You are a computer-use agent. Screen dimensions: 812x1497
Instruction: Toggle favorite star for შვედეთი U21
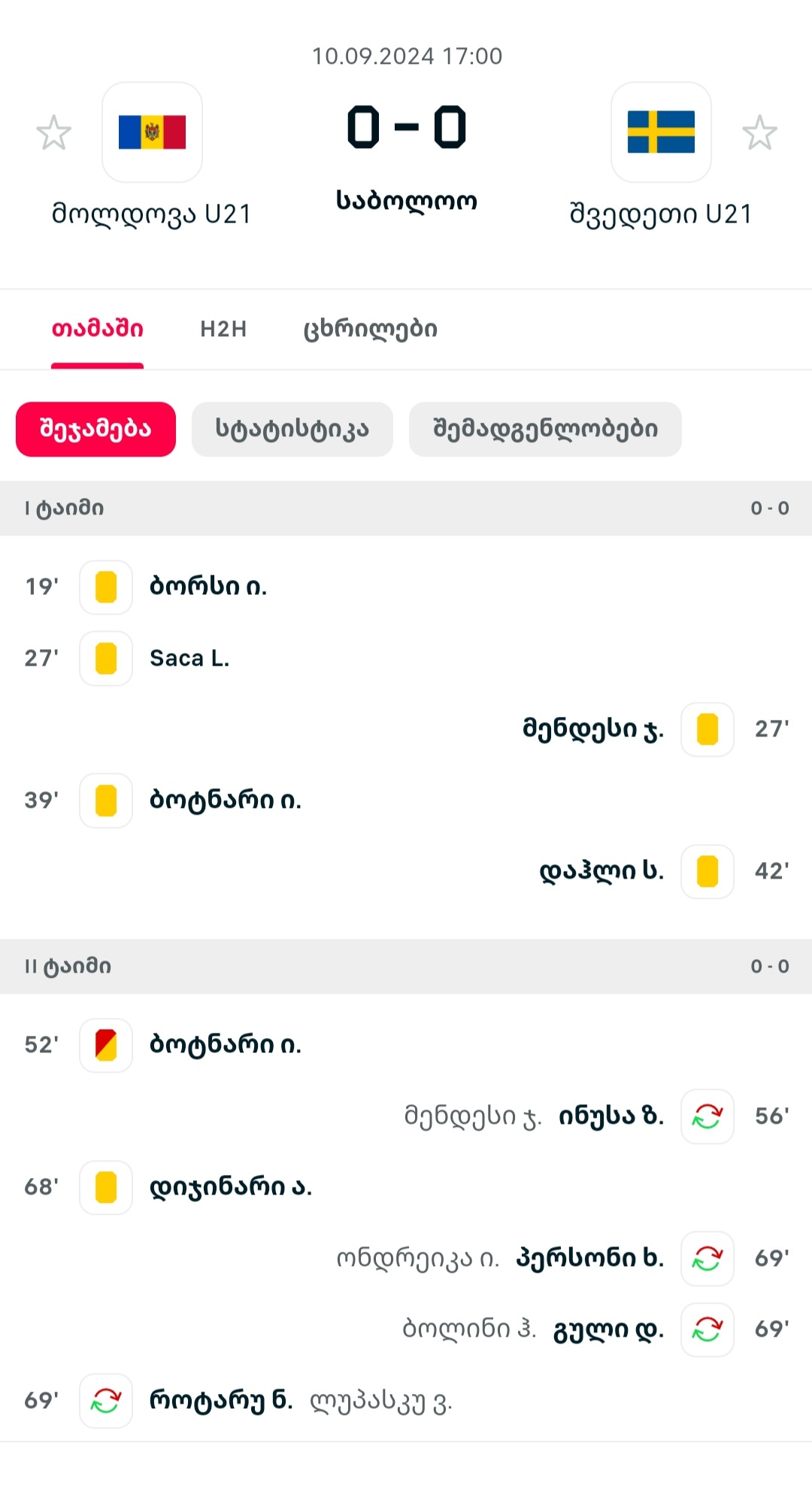pos(761,132)
